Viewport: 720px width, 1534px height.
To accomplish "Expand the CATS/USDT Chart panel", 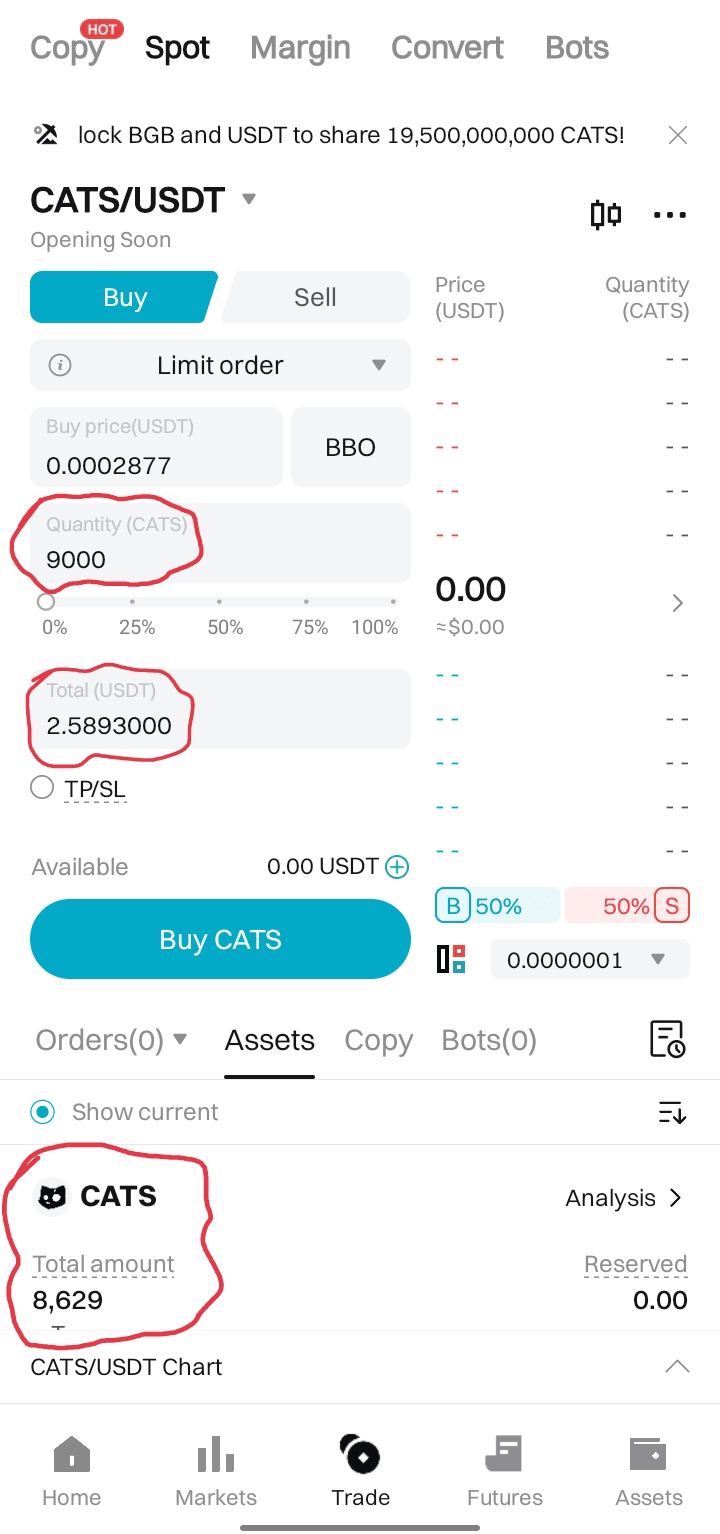I will point(677,1366).
